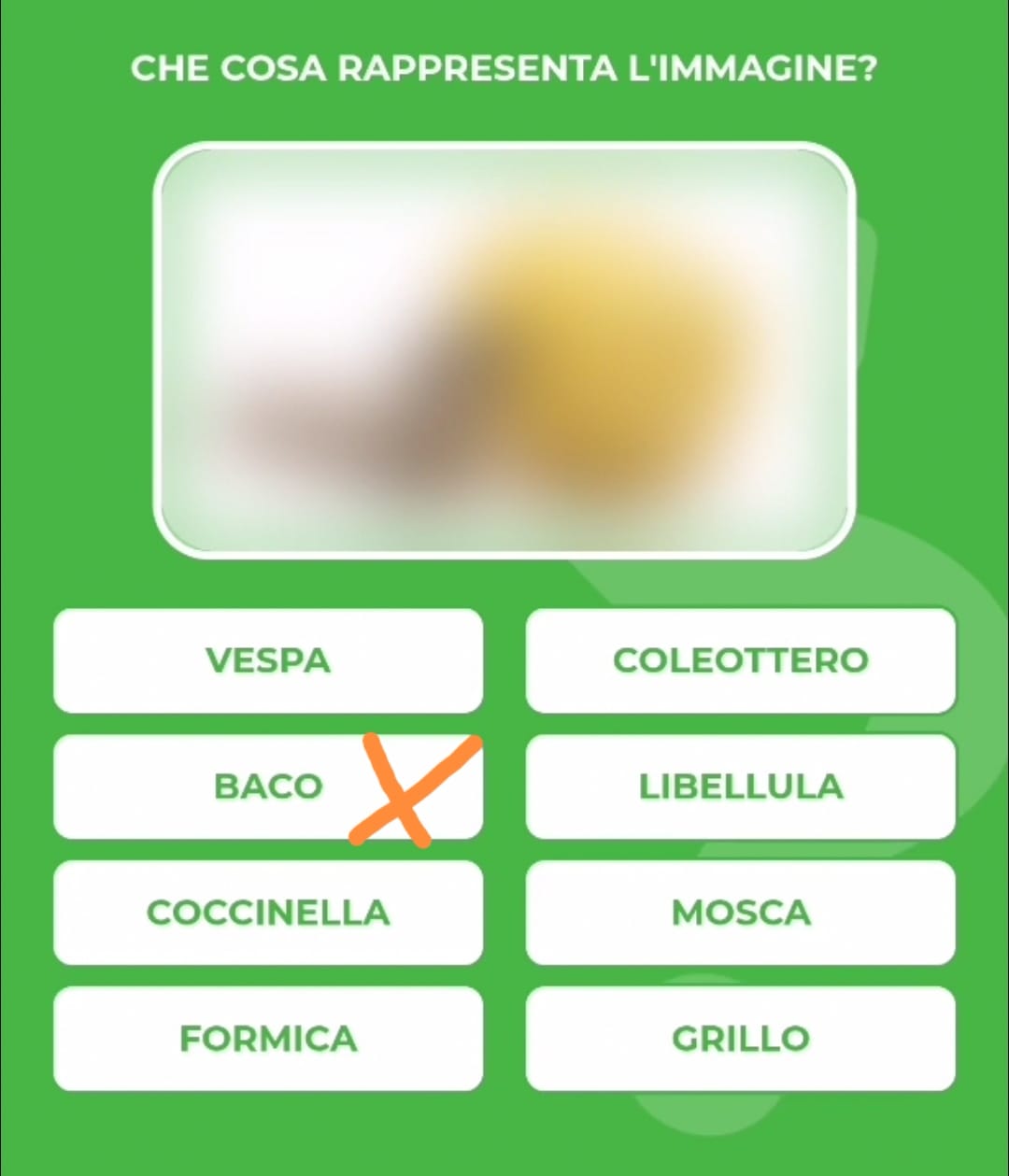Viewport: 1009px width, 1176px height.
Task: Select the MOSCA option
Action: [740, 913]
